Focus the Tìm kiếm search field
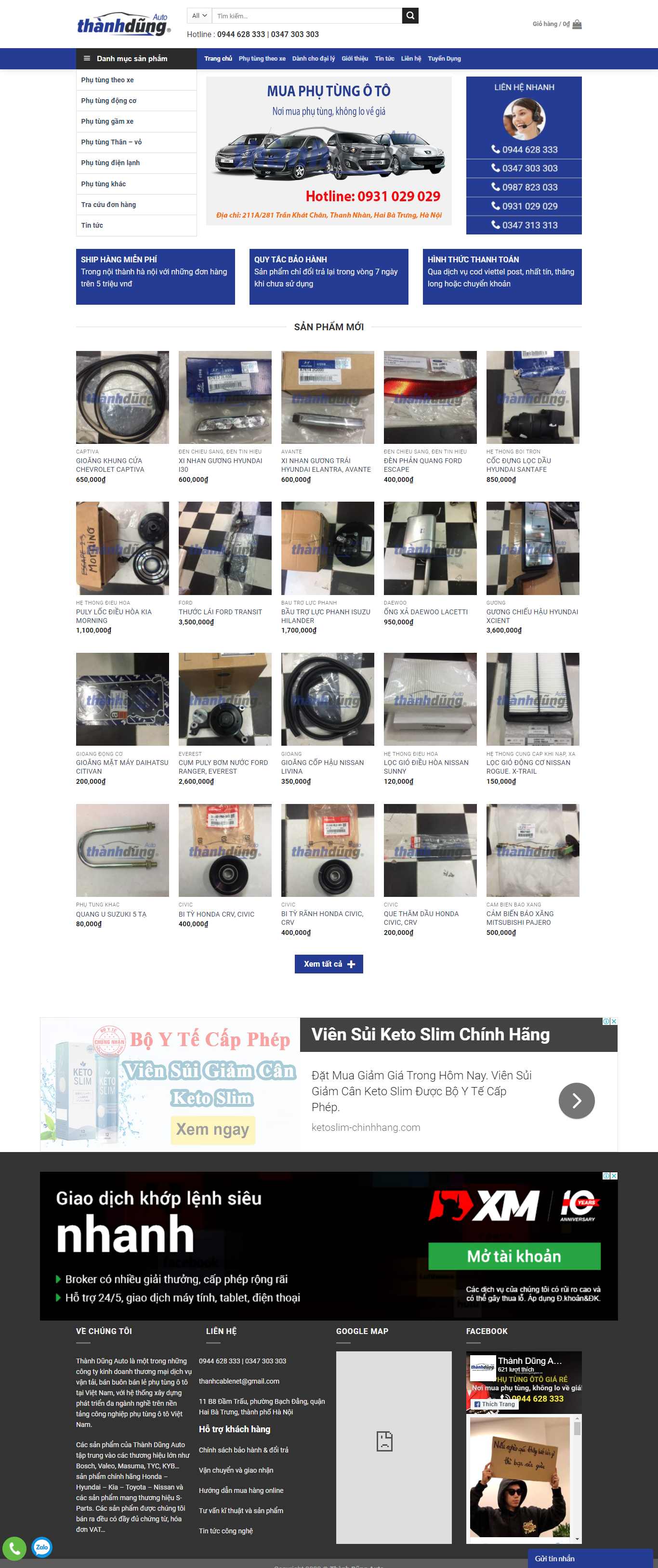This screenshot has width=658, height=1568. [308, 16]
